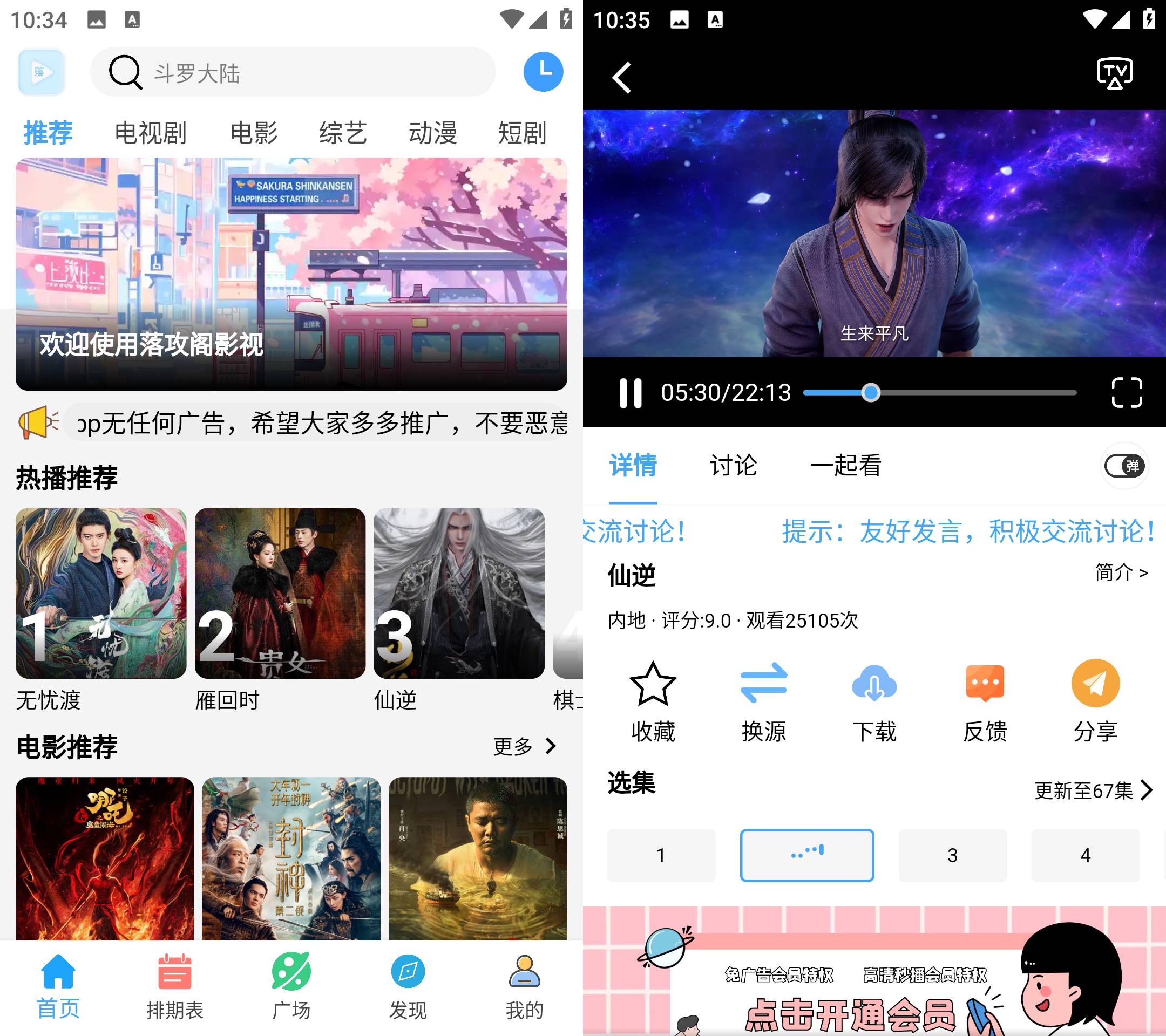Open watch history clock icon
The image size is (1166, 1036).
click(x=543, y=72)
